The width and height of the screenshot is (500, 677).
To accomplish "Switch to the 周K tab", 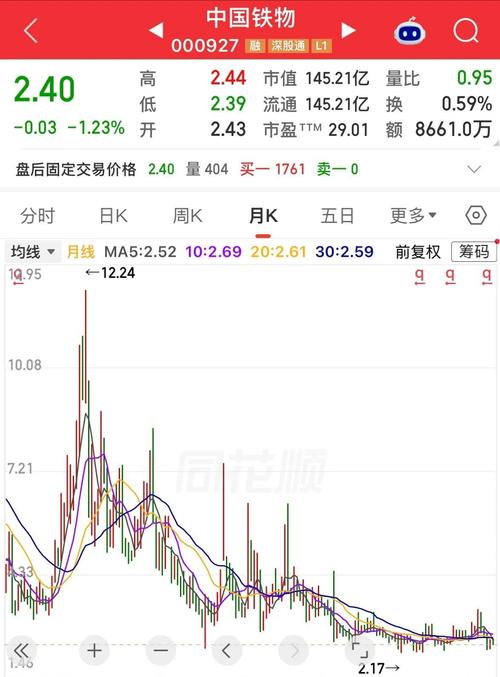I will [x=187, y=215].
